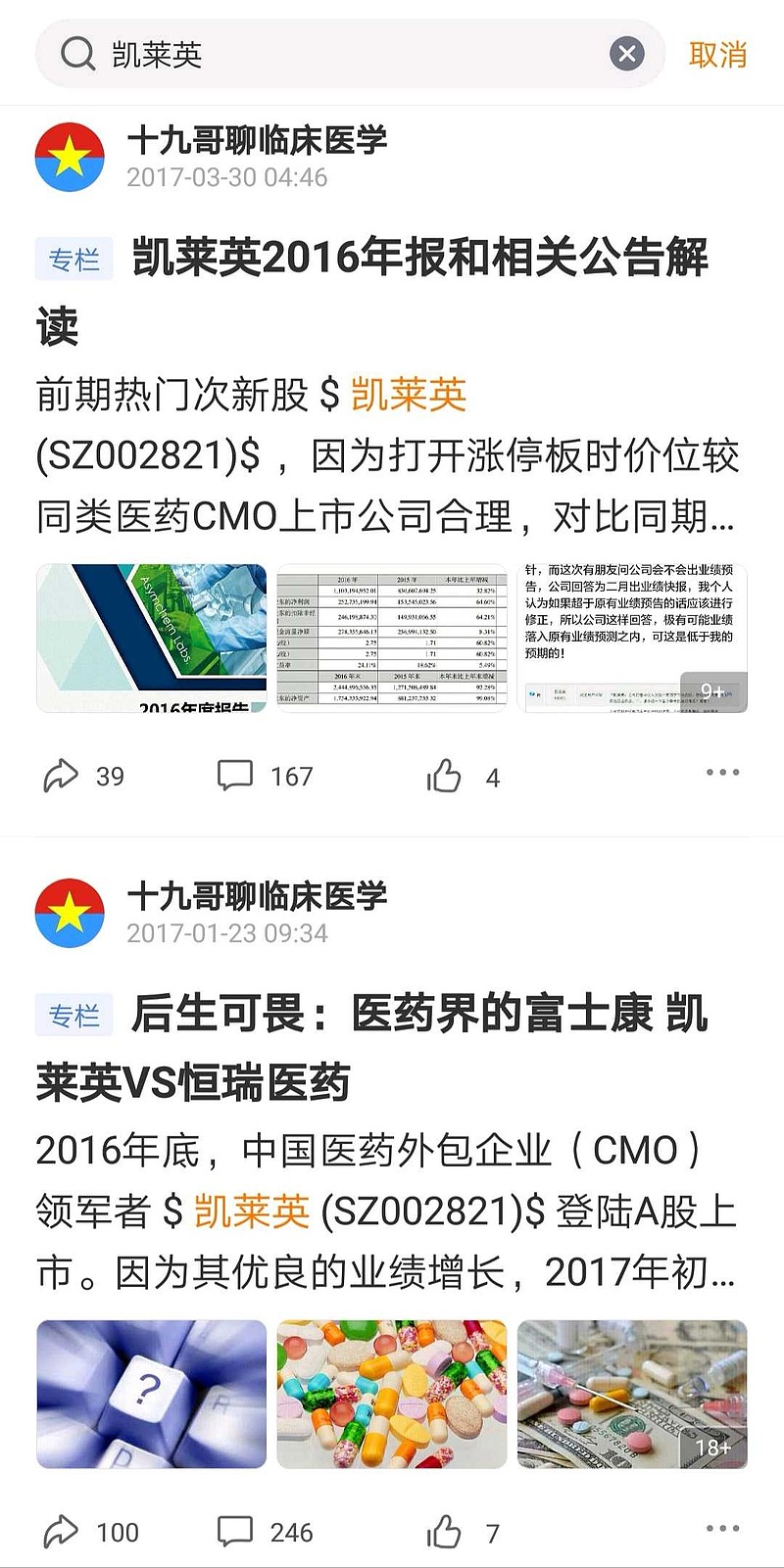Share the 后生可畏 post with 100 shares
784x1568 pixels.
point(62,1531)
